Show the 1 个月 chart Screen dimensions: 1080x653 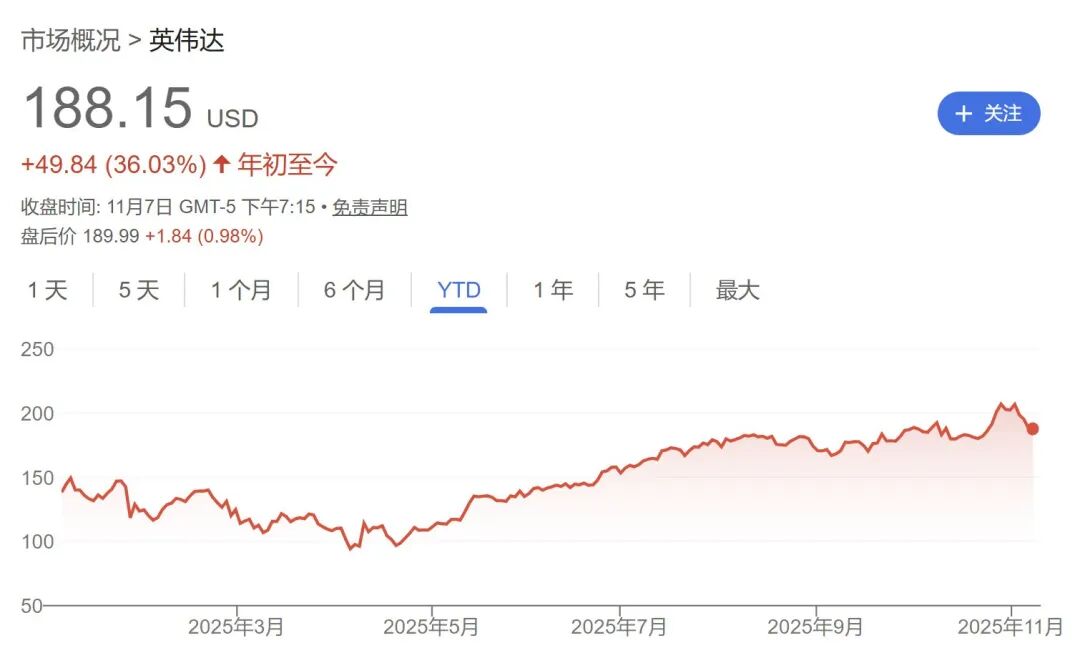click(241, 290)
